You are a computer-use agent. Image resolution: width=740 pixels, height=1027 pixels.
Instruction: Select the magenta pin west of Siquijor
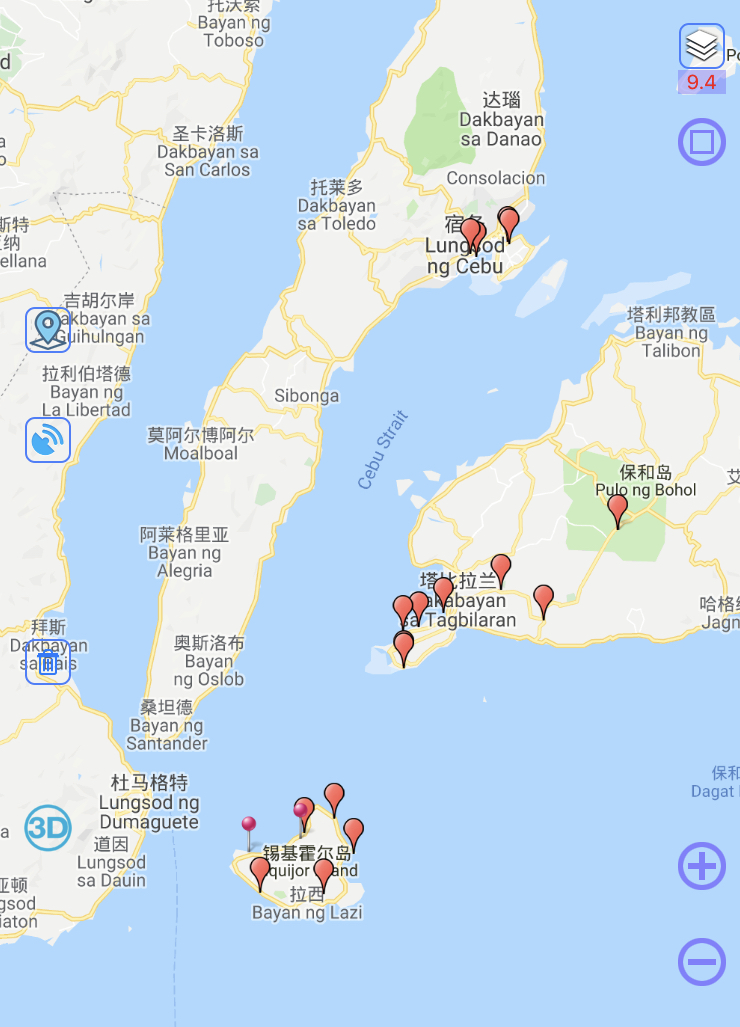point(249,827)
